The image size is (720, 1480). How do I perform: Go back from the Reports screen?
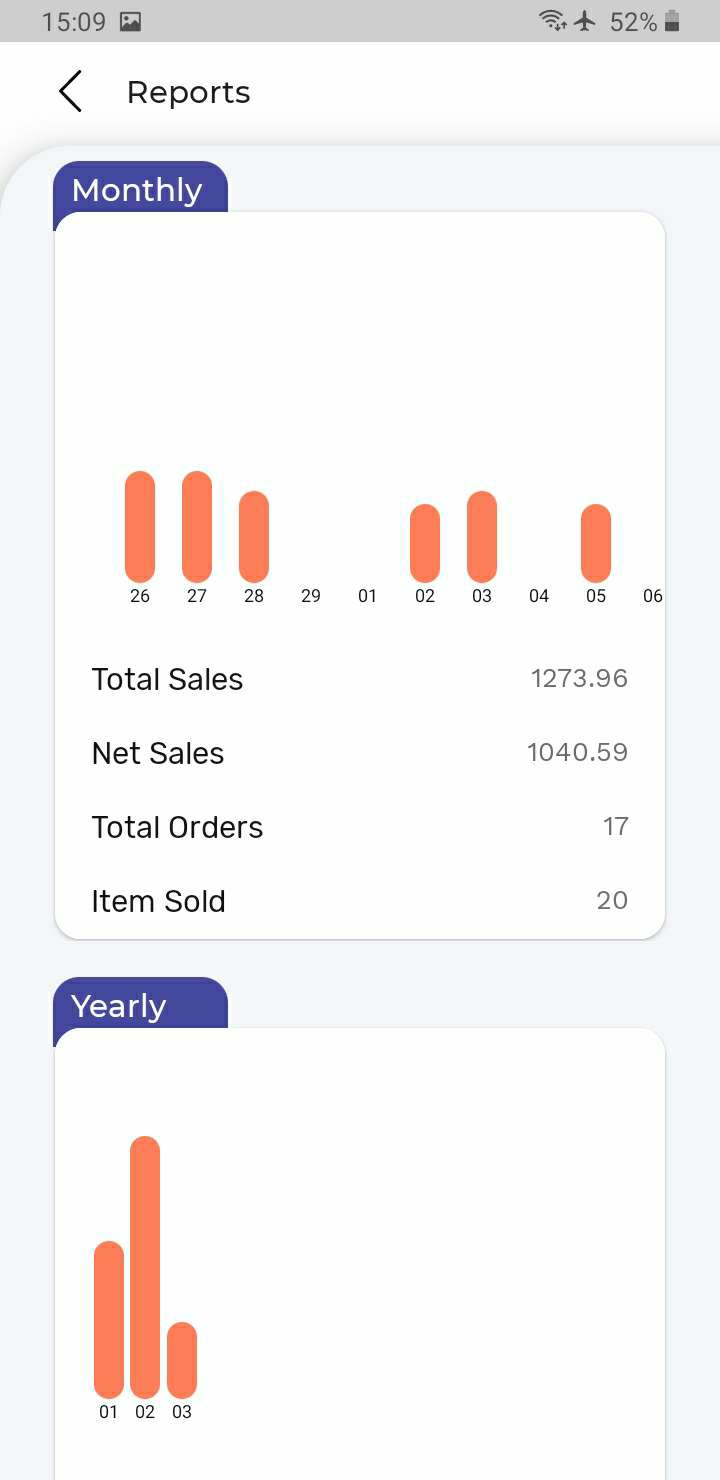click(x=70, y=92)
